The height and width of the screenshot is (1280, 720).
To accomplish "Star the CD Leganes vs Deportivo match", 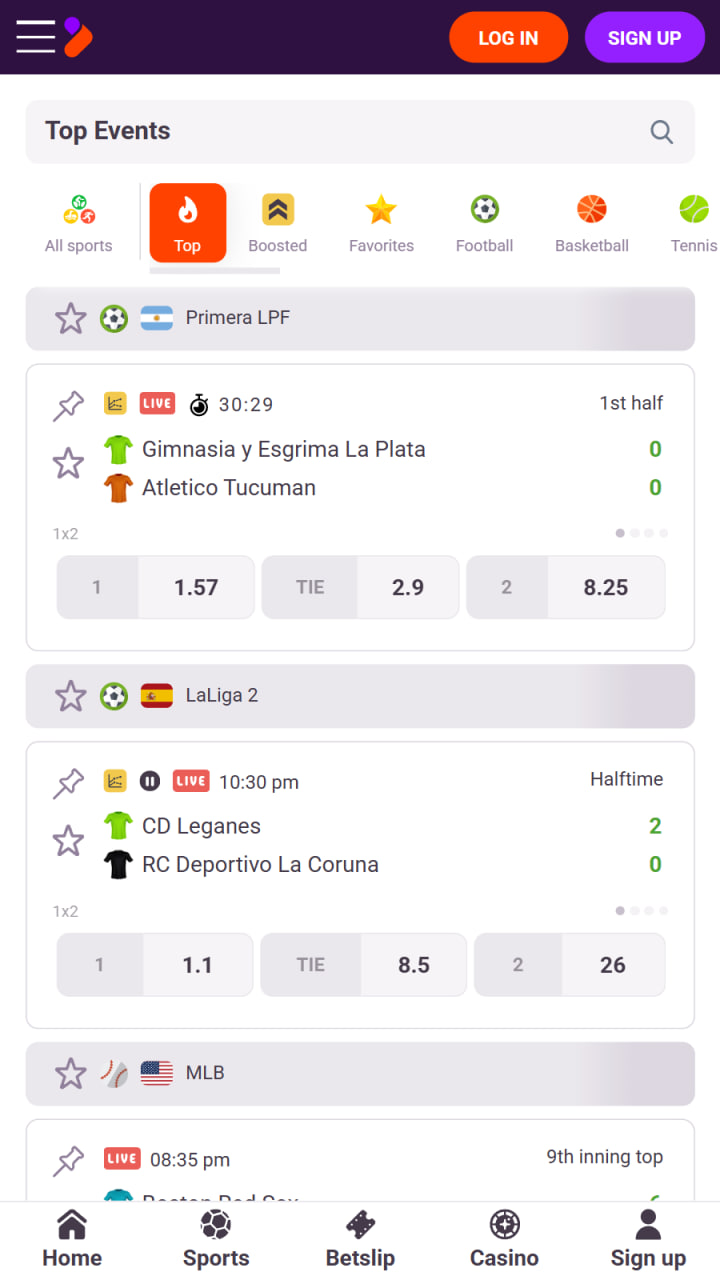I will [68, 841].
